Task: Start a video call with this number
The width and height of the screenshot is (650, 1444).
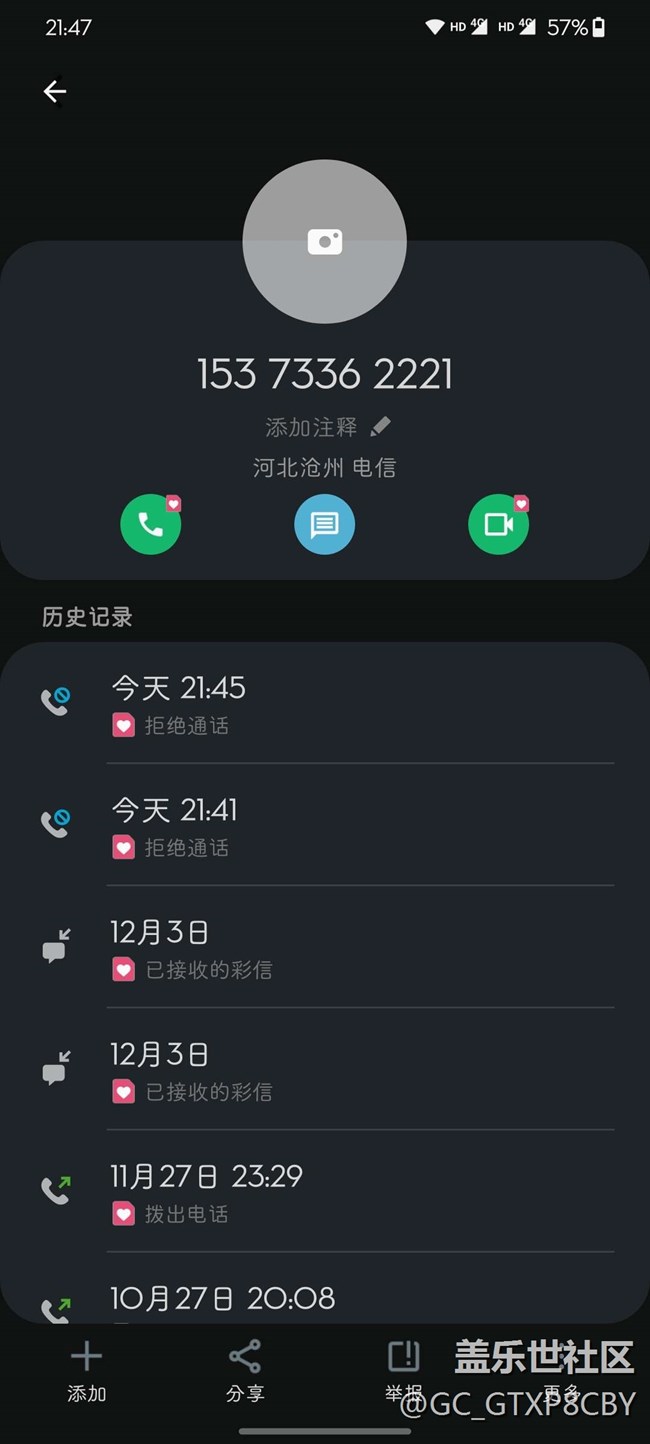Action: pyautogui.click(x=498, y=525)
